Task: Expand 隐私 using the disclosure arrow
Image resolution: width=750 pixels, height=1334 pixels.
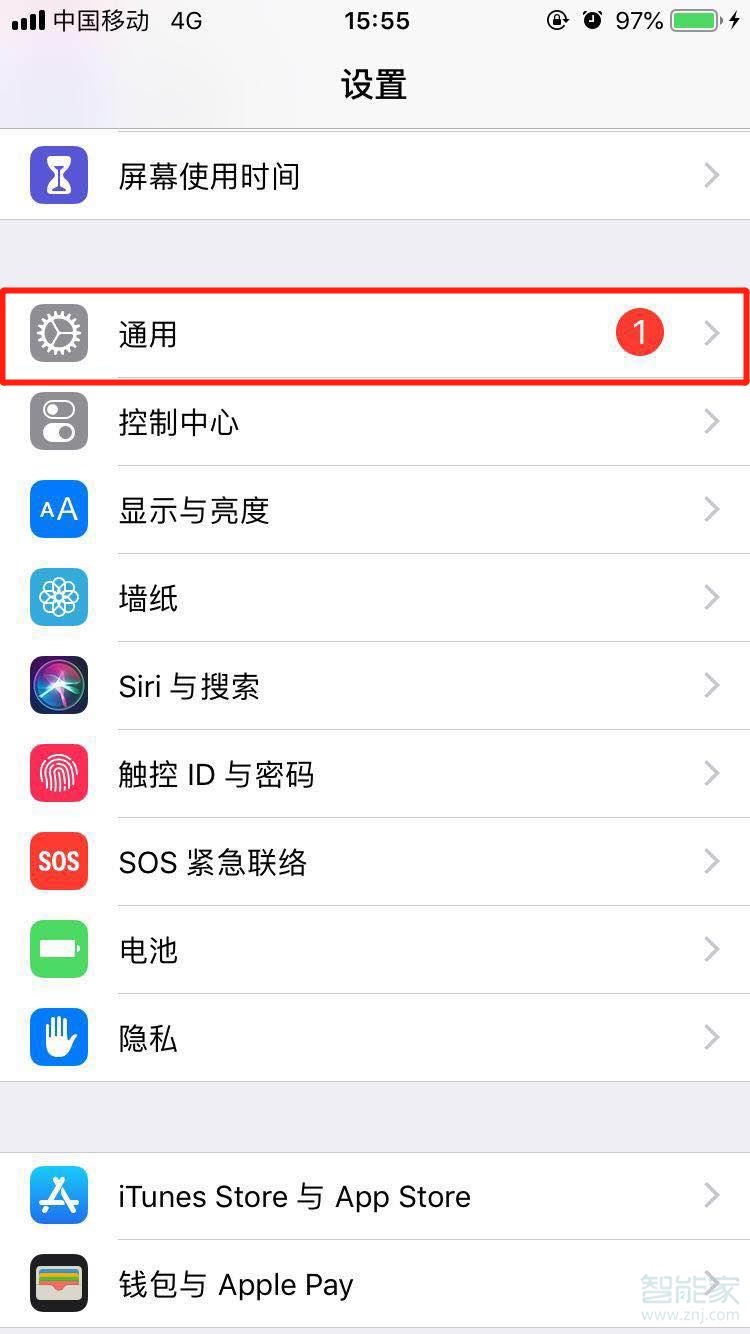Action: click(711, 1038)
